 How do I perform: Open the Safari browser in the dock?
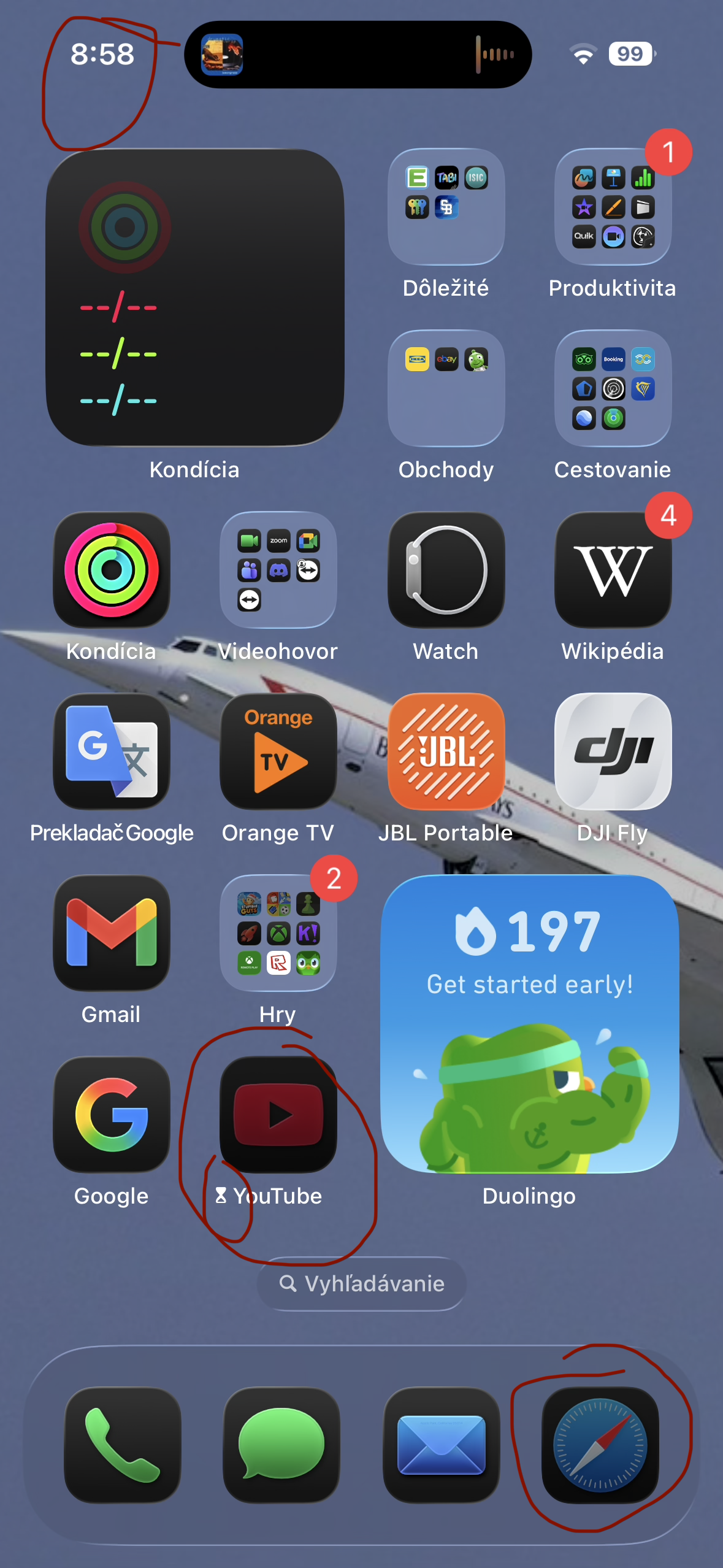600,1445
